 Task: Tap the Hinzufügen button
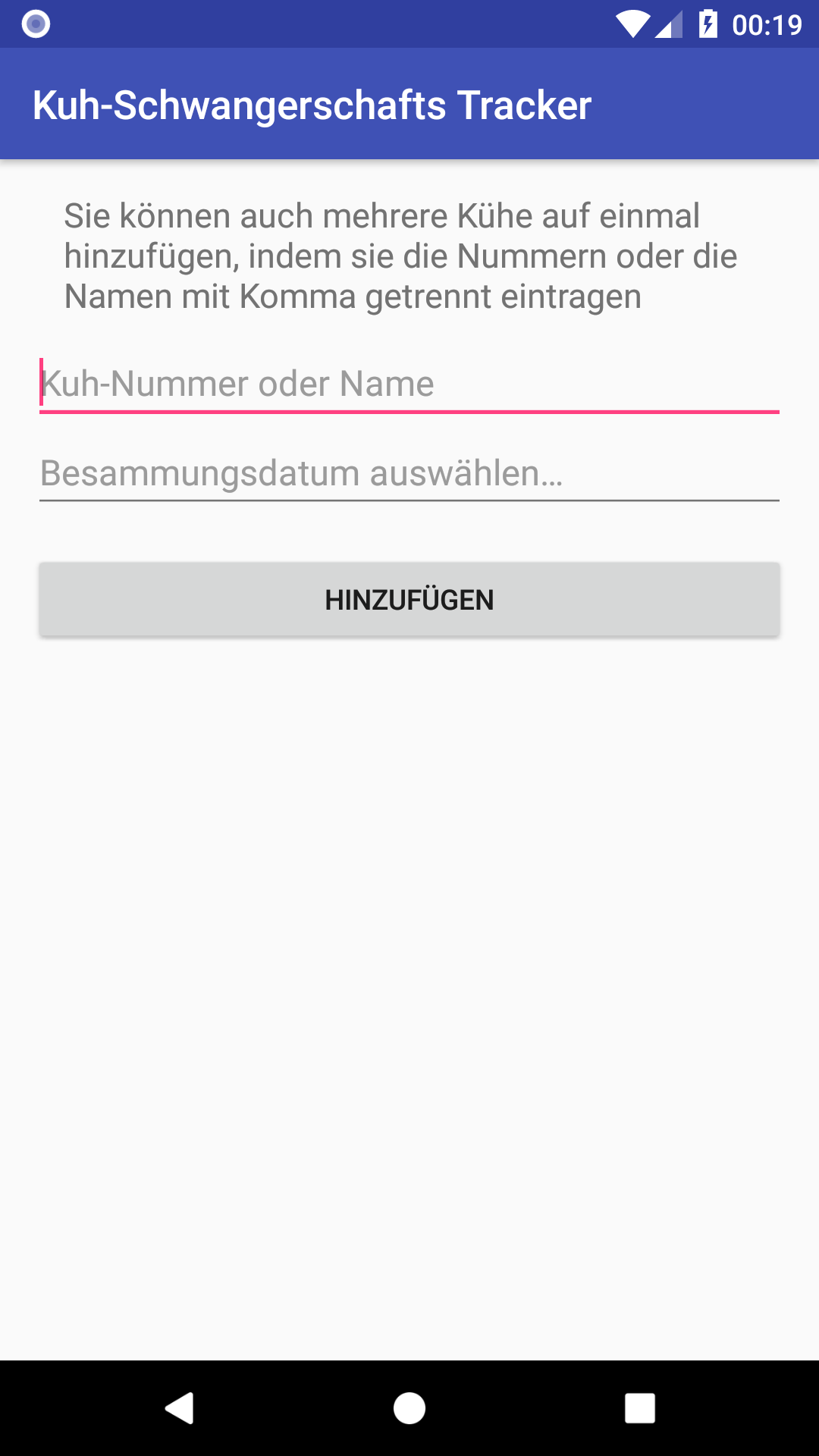[x=409, y=600]
